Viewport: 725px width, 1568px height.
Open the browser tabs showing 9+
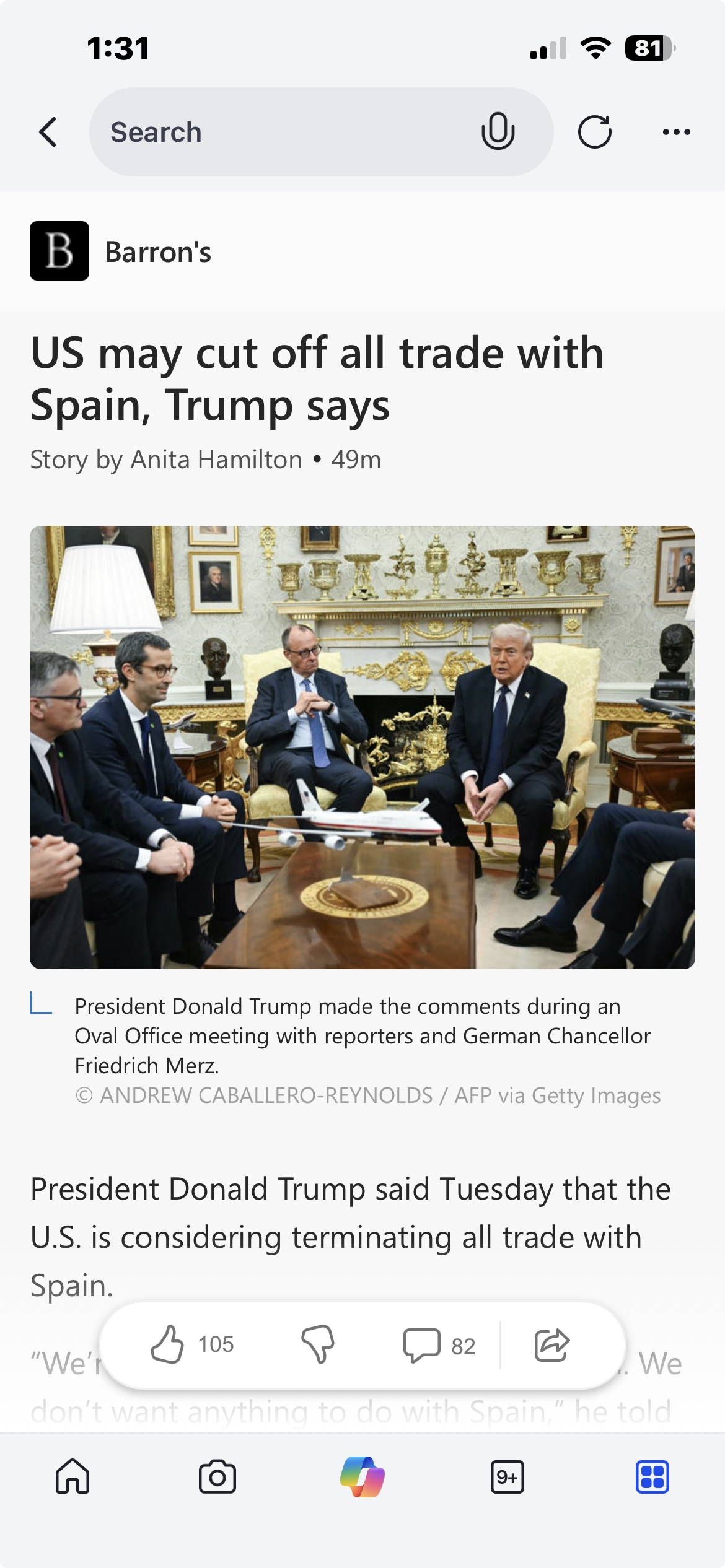(507, 1477)
